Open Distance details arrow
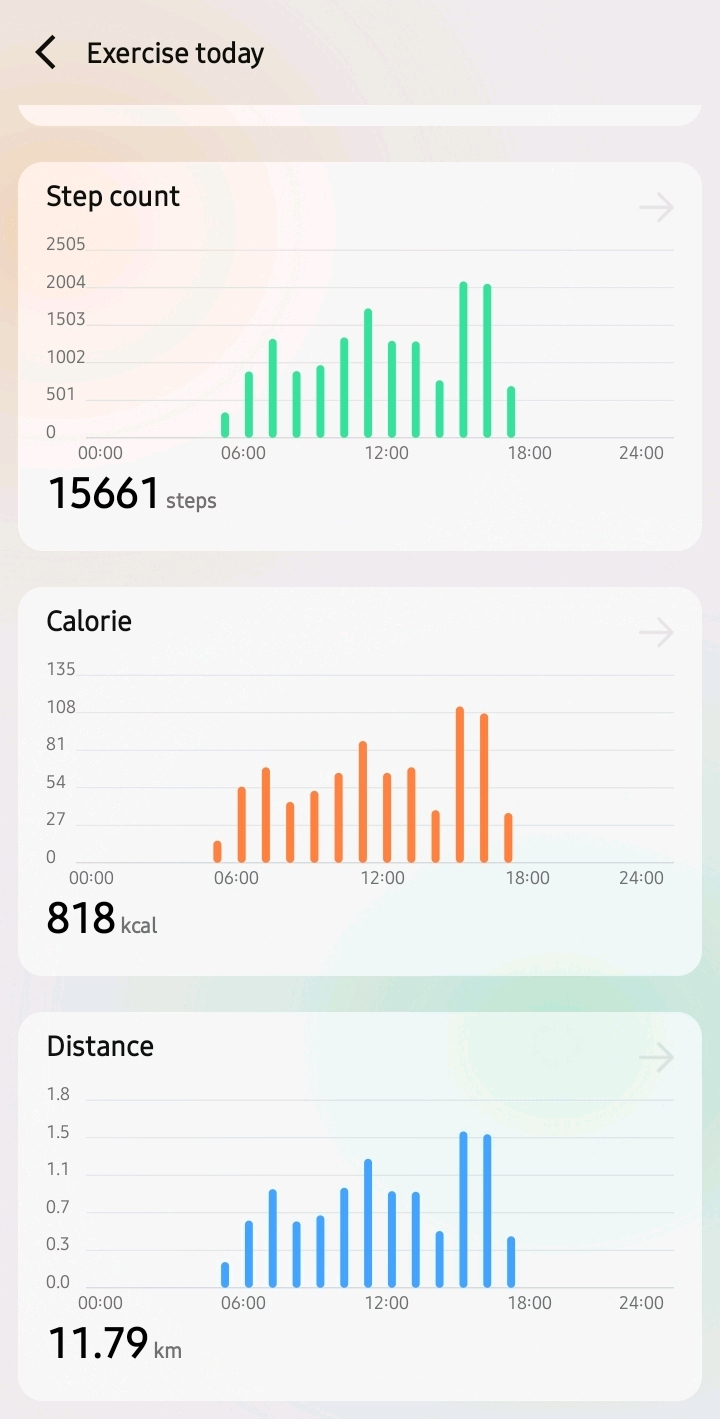Image resolution: width=720 pixels, height=1419 pixels. click(656, 1057)
